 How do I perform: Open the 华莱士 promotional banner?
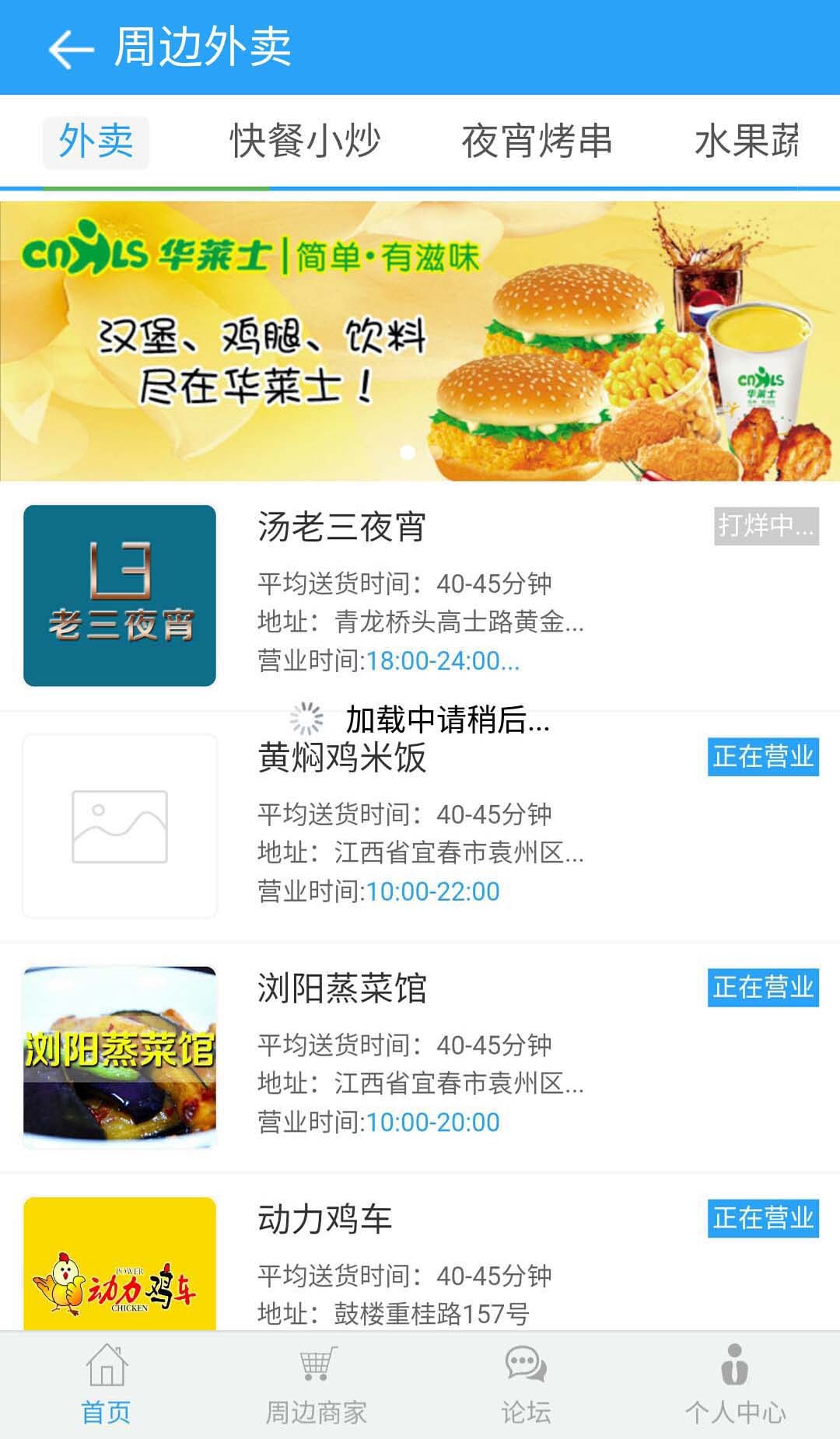(x=420, y=341)
